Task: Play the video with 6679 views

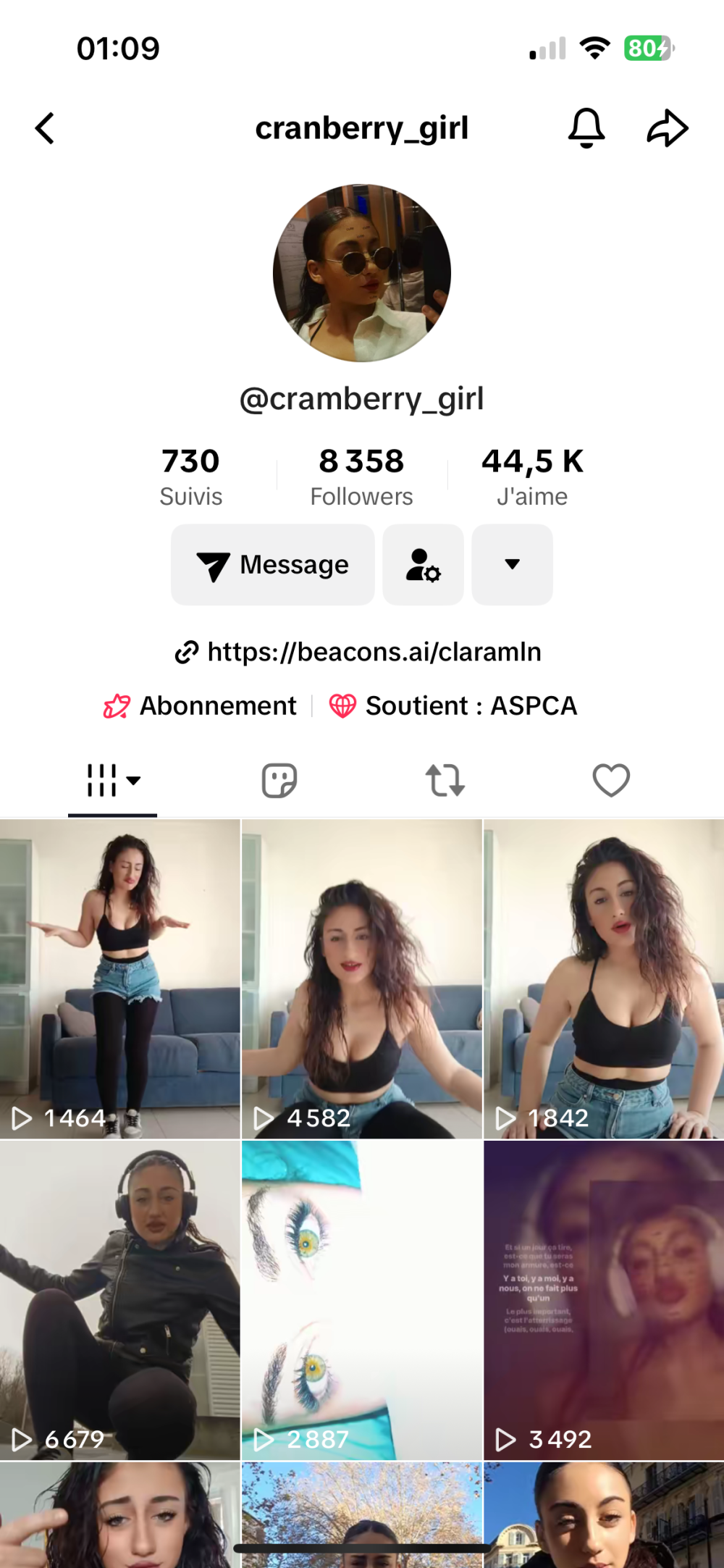Action: point(119,1300)
